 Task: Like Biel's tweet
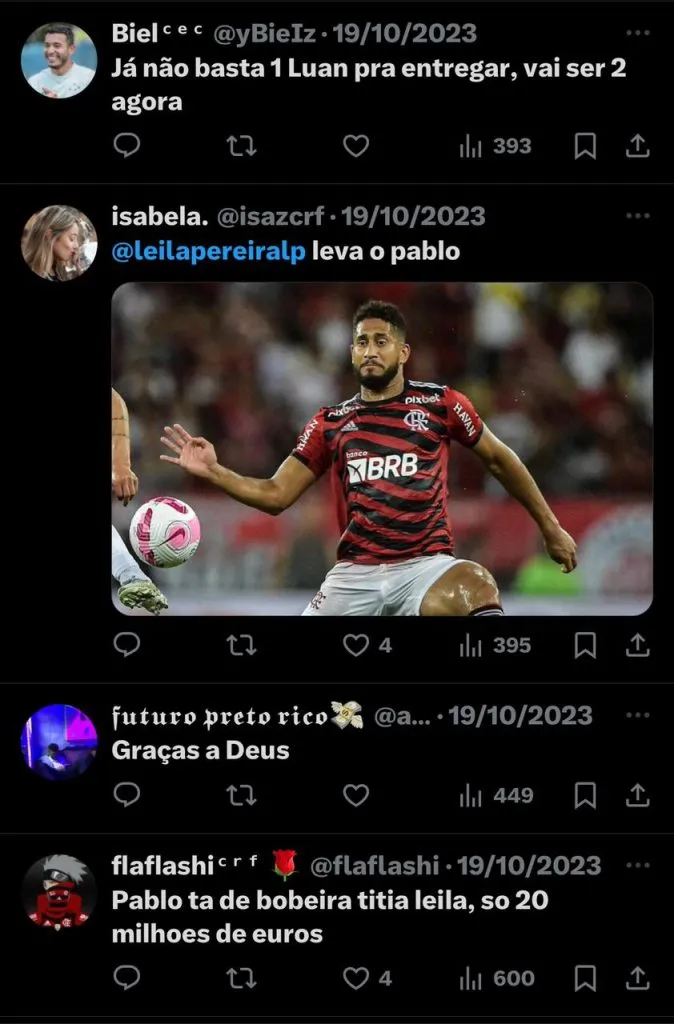[x=356, y=146]
